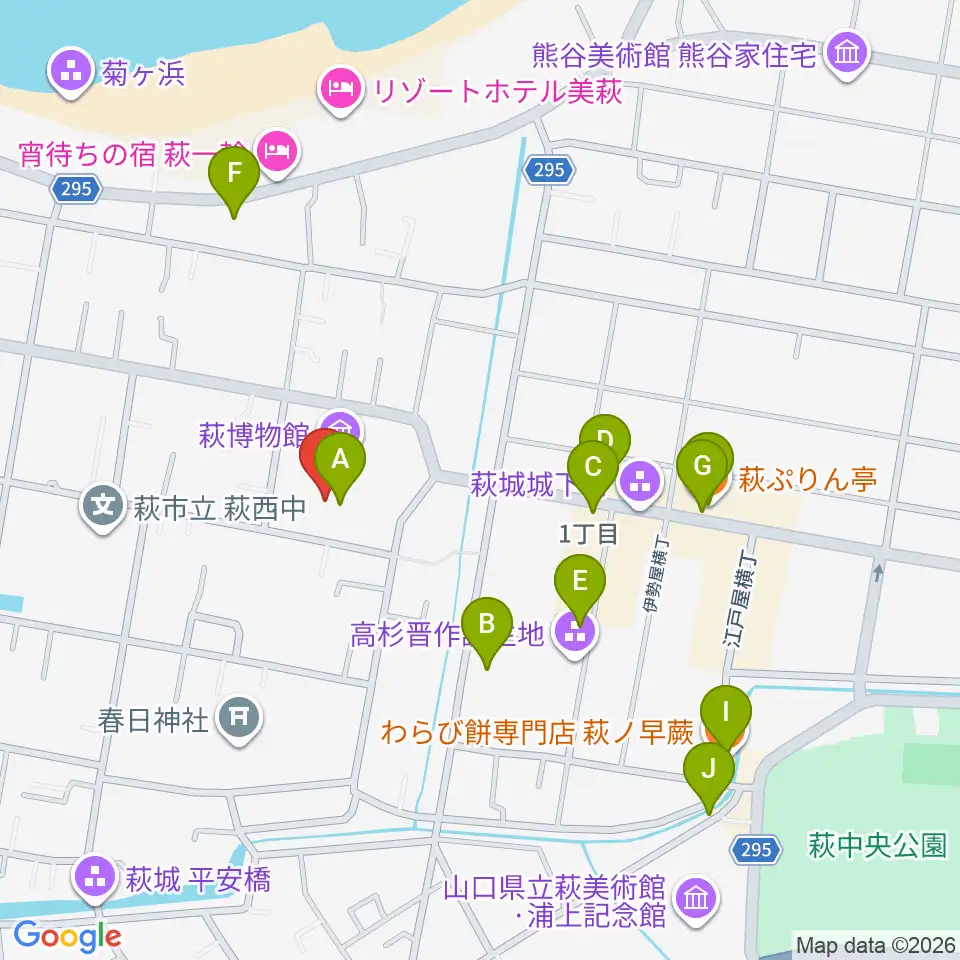
Task: Select green map marker I
Action: 726,716
